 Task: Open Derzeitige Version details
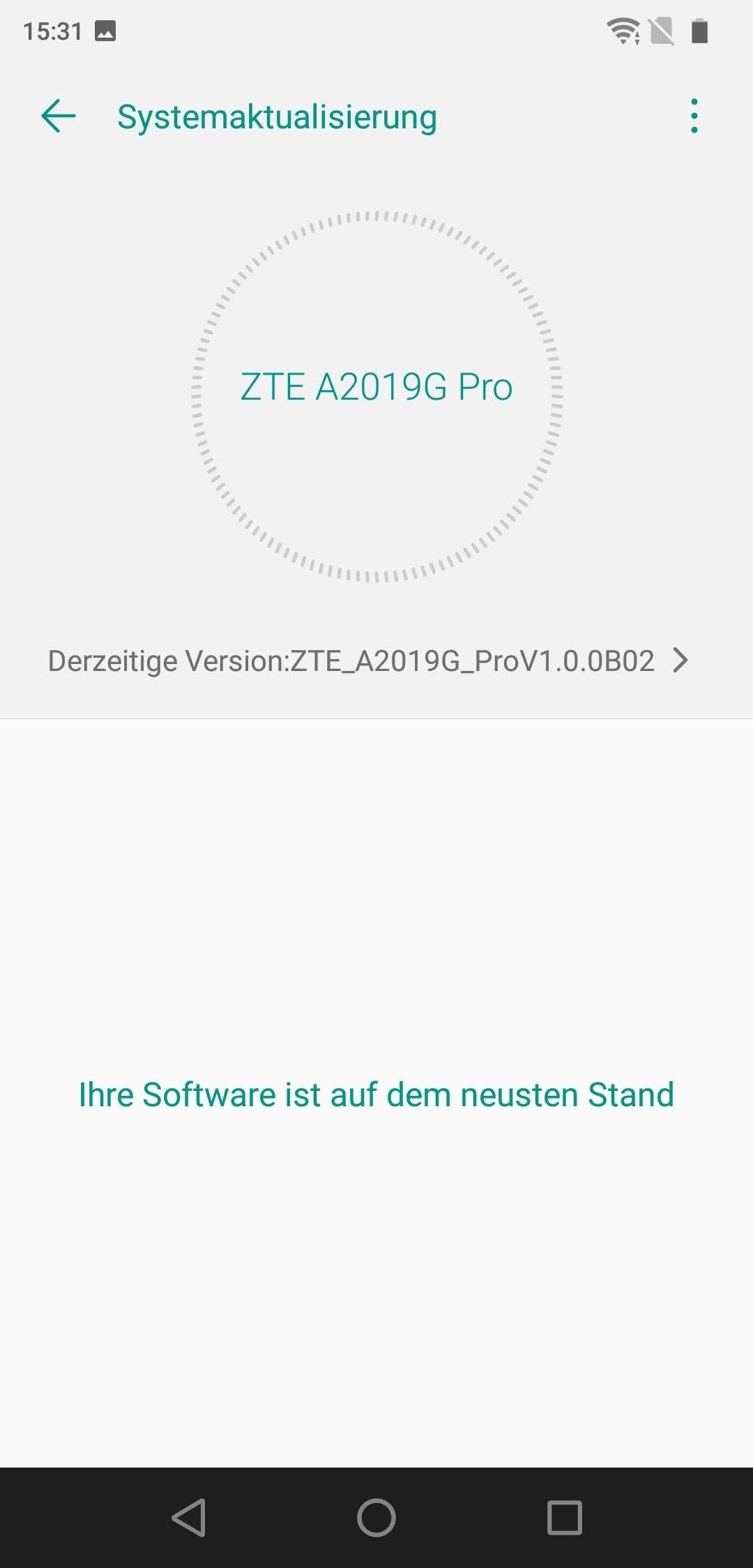point(368,661)
